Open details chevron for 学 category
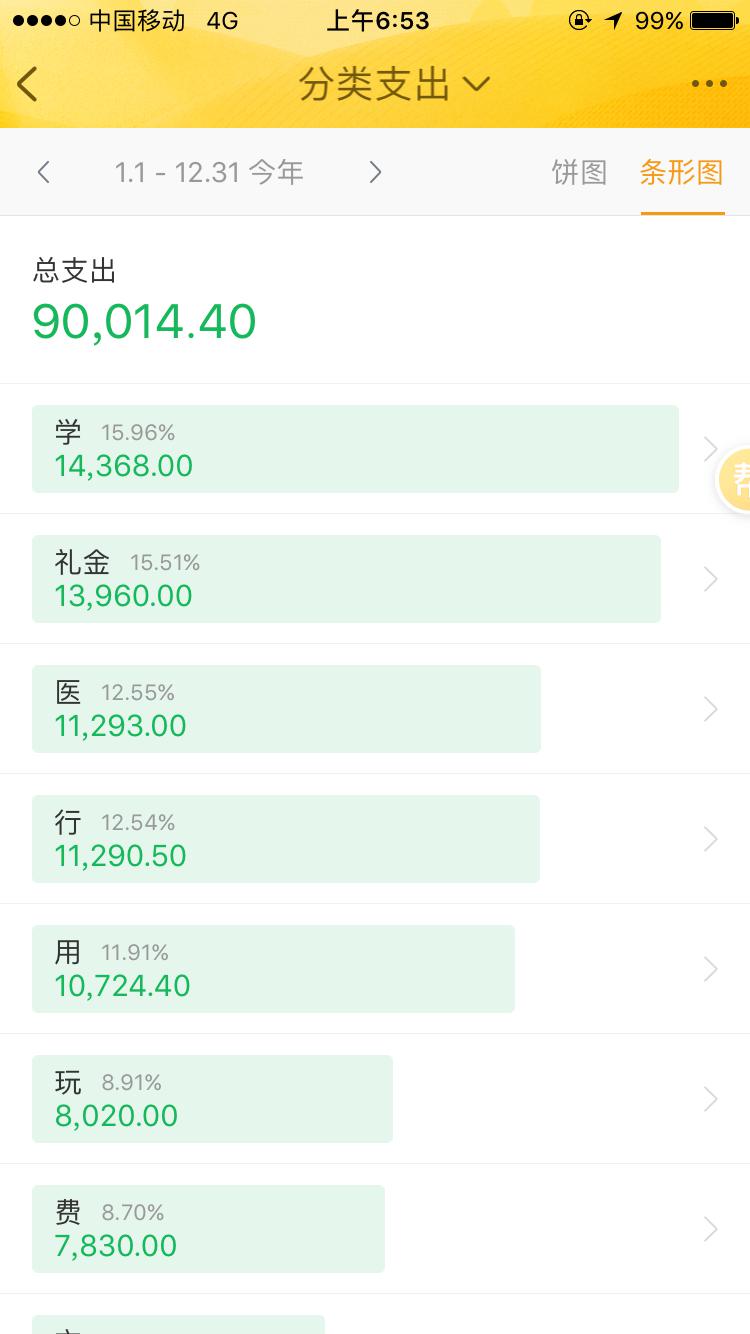Viewport: 750px width, 1334px height. tap(709, 448)
